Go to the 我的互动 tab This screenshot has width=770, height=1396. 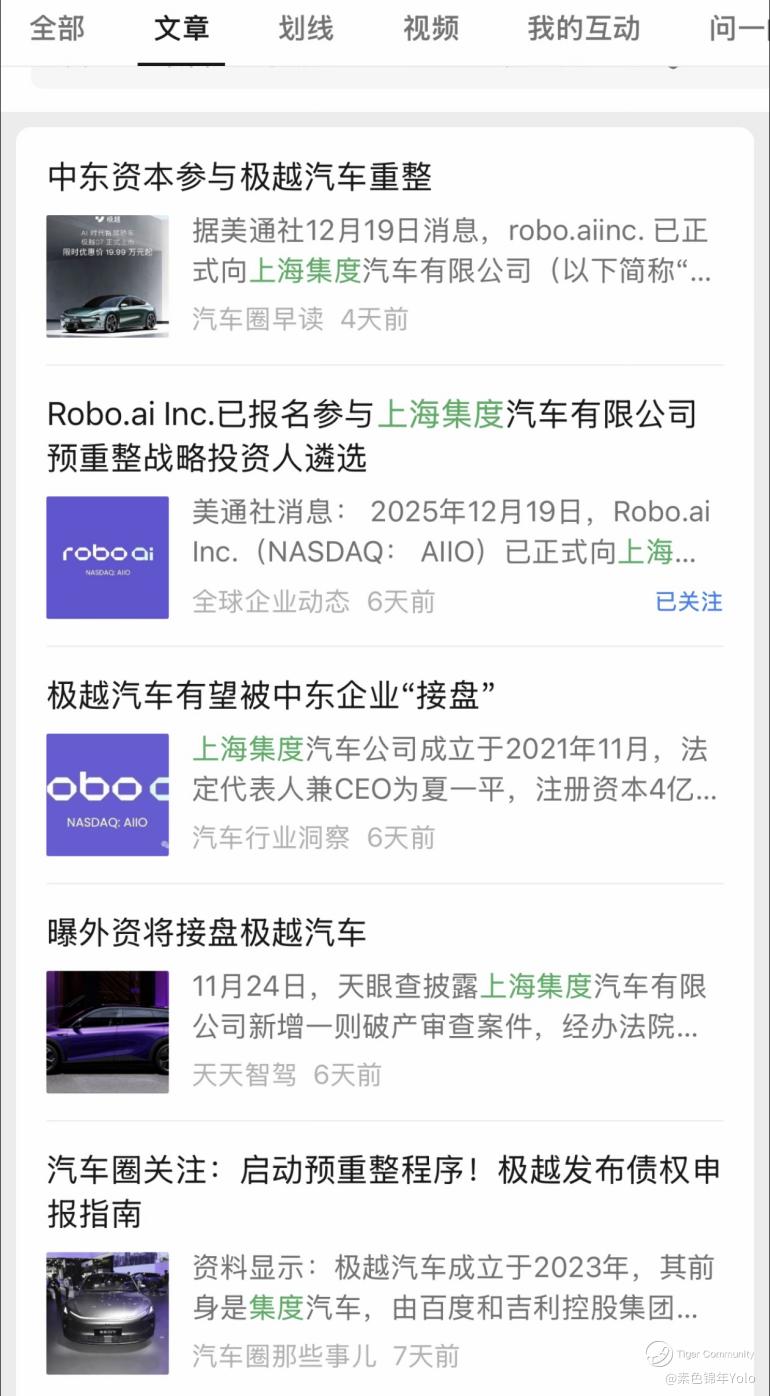pos(583,28)
